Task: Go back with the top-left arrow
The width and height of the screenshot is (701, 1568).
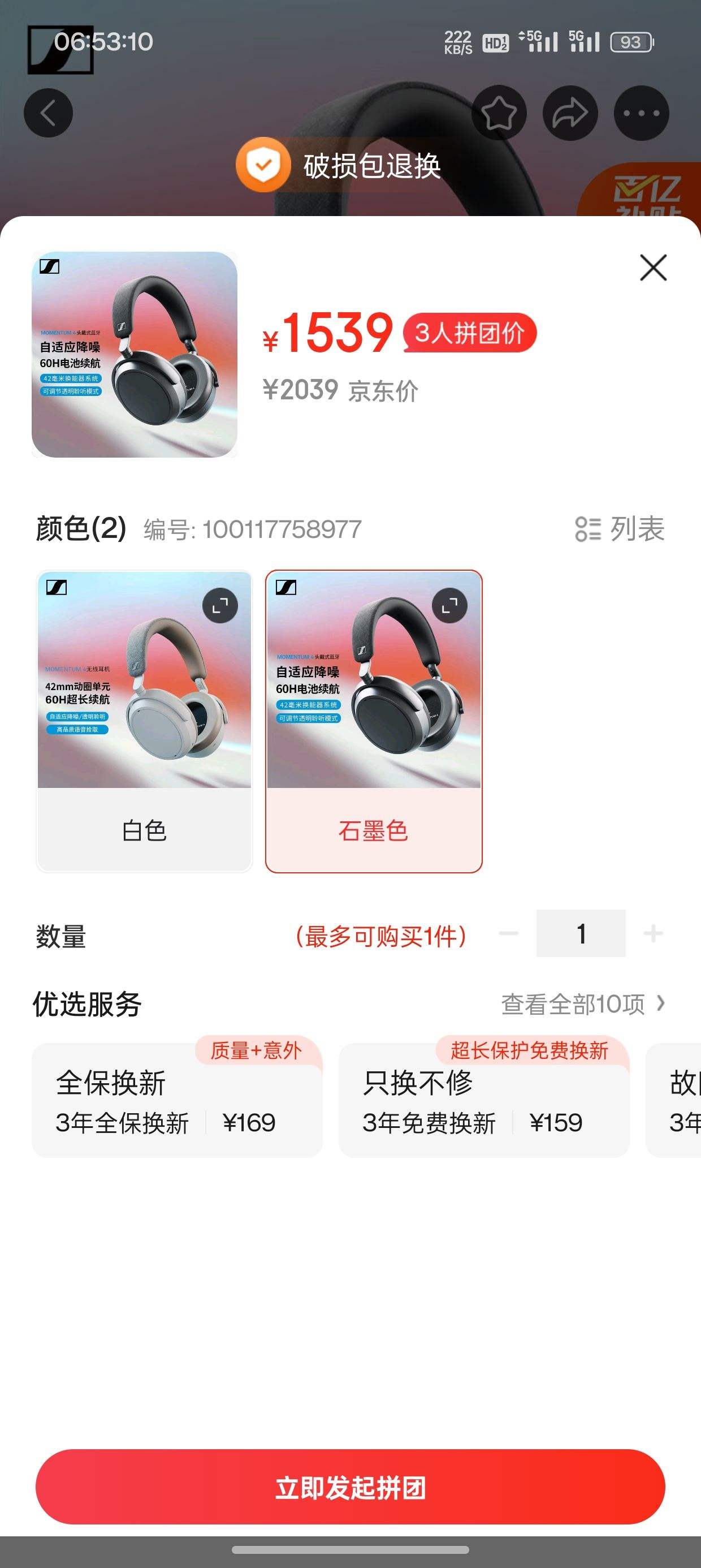Action: pyautogui.click(x=48, y=113)
